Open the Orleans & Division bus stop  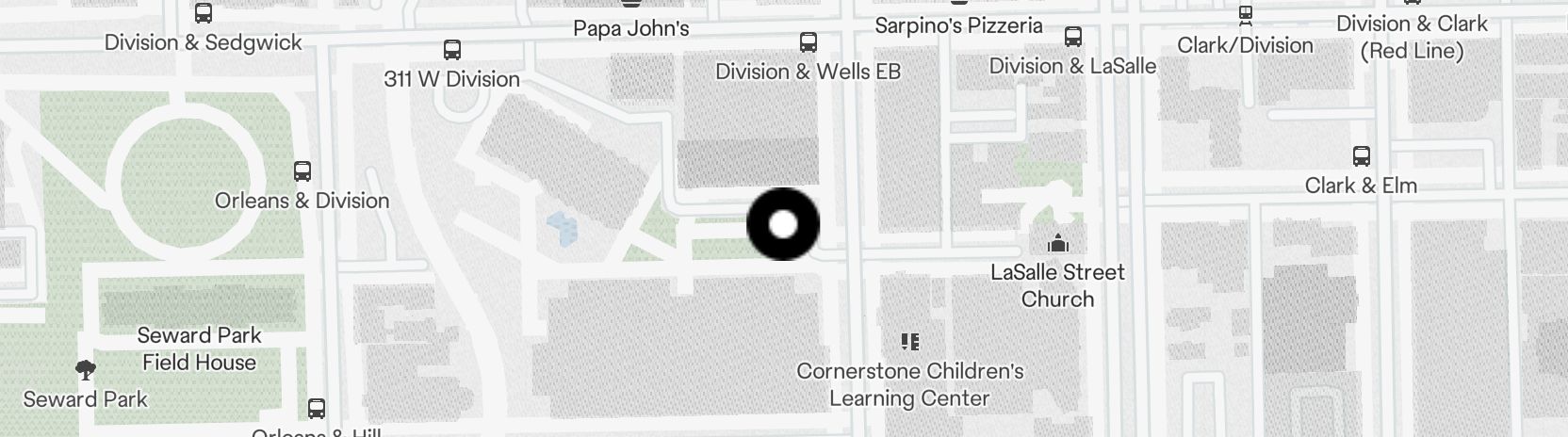(x=302, y=171)
